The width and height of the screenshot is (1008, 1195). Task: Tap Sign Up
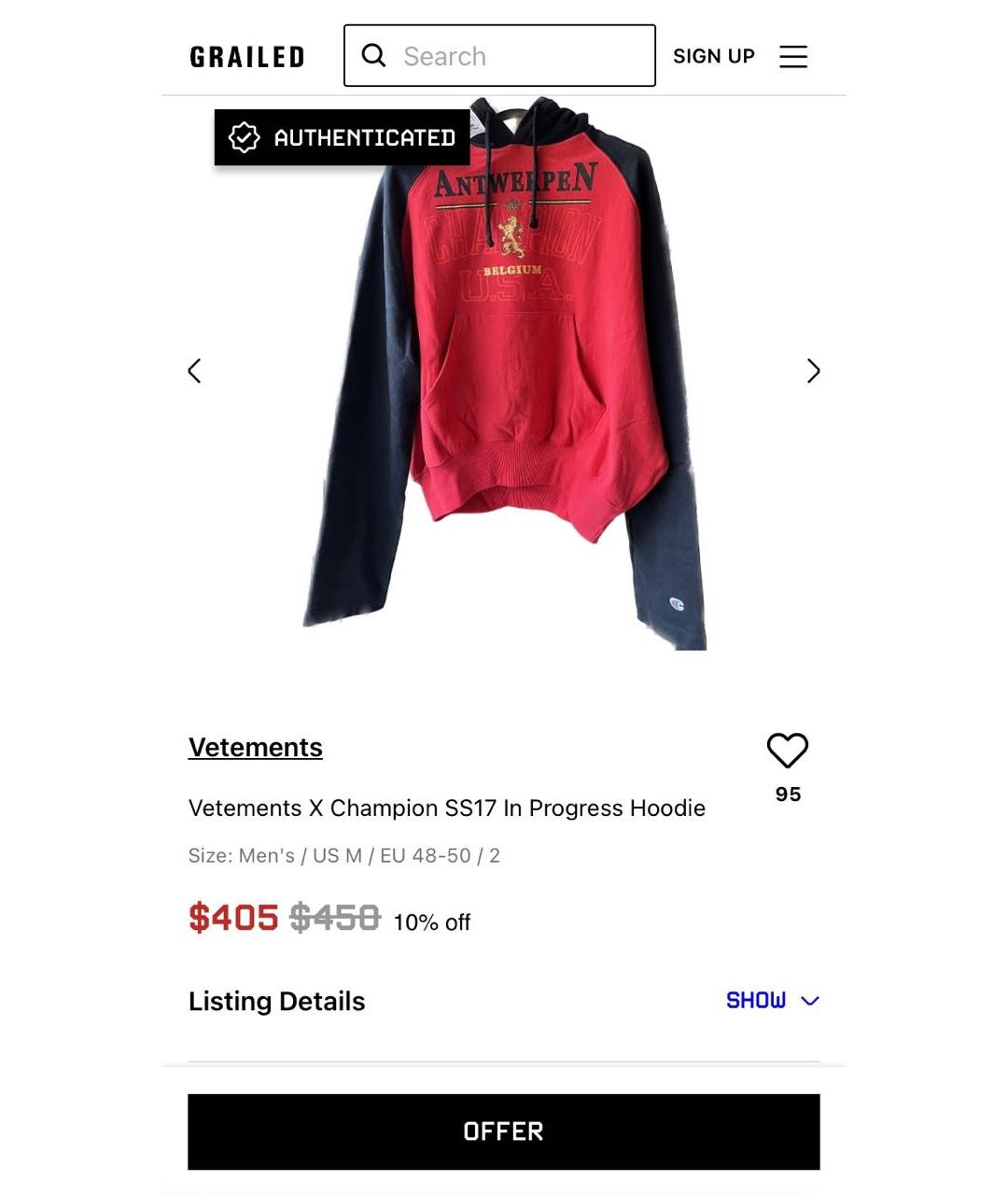coord(713,56)
